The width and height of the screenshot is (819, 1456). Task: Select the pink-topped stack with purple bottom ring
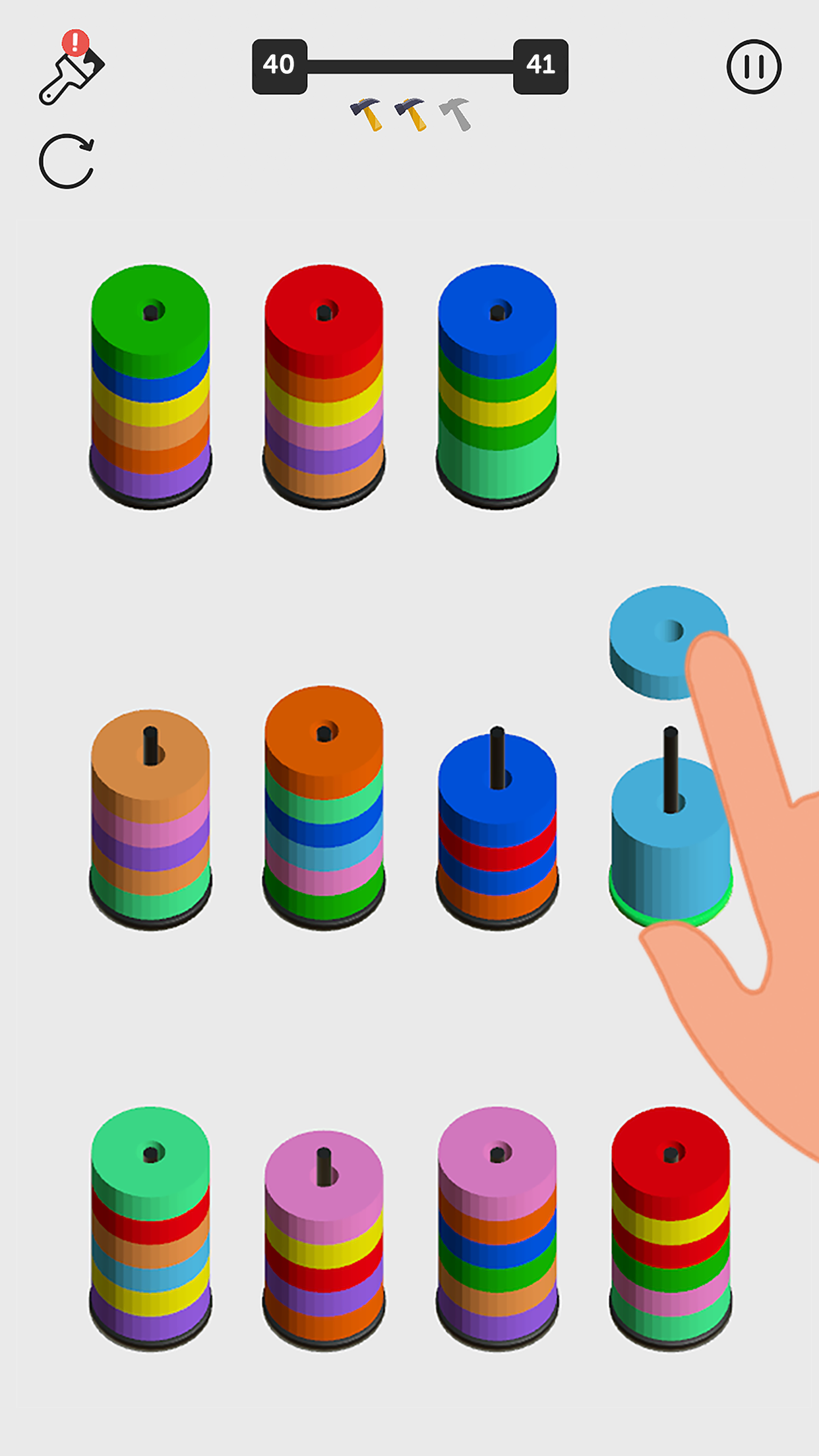[497, 1227]
